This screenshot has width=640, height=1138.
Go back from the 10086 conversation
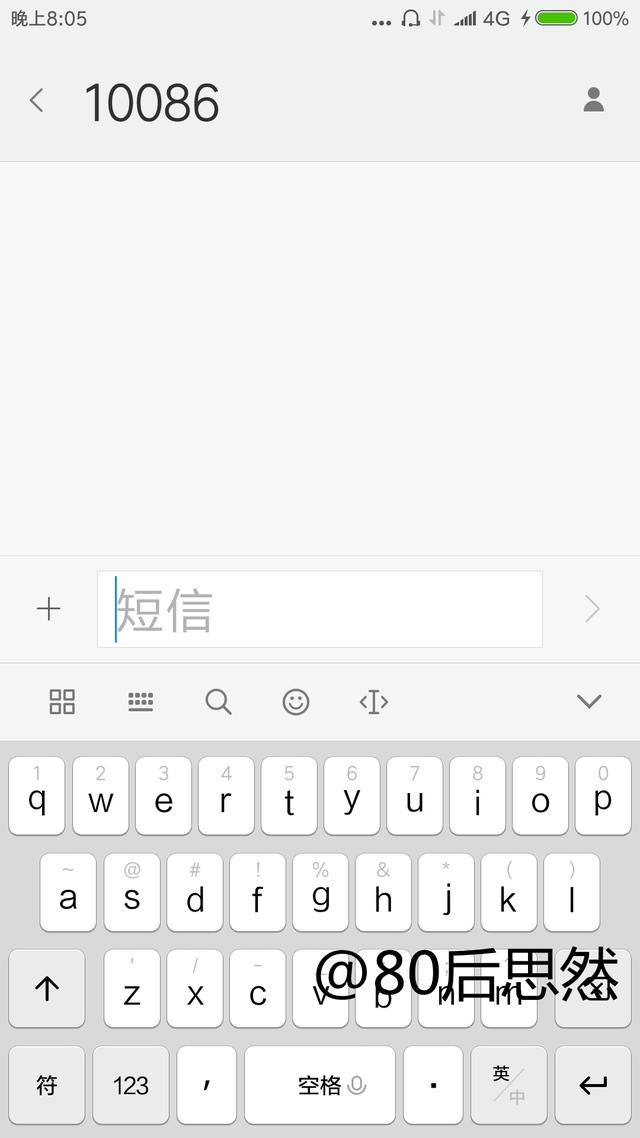tap(37, 100)
